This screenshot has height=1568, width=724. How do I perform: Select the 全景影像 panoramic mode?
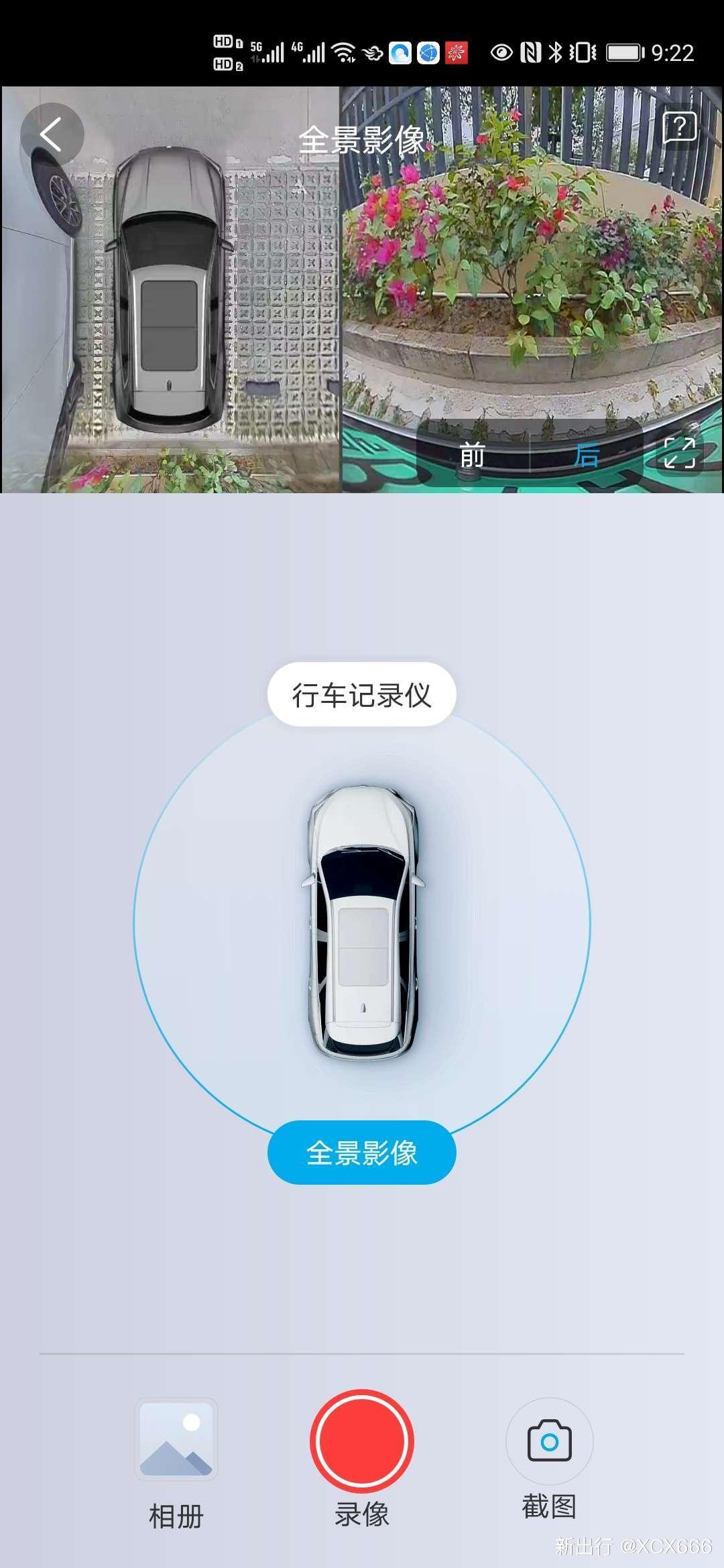coord(361,1153)
